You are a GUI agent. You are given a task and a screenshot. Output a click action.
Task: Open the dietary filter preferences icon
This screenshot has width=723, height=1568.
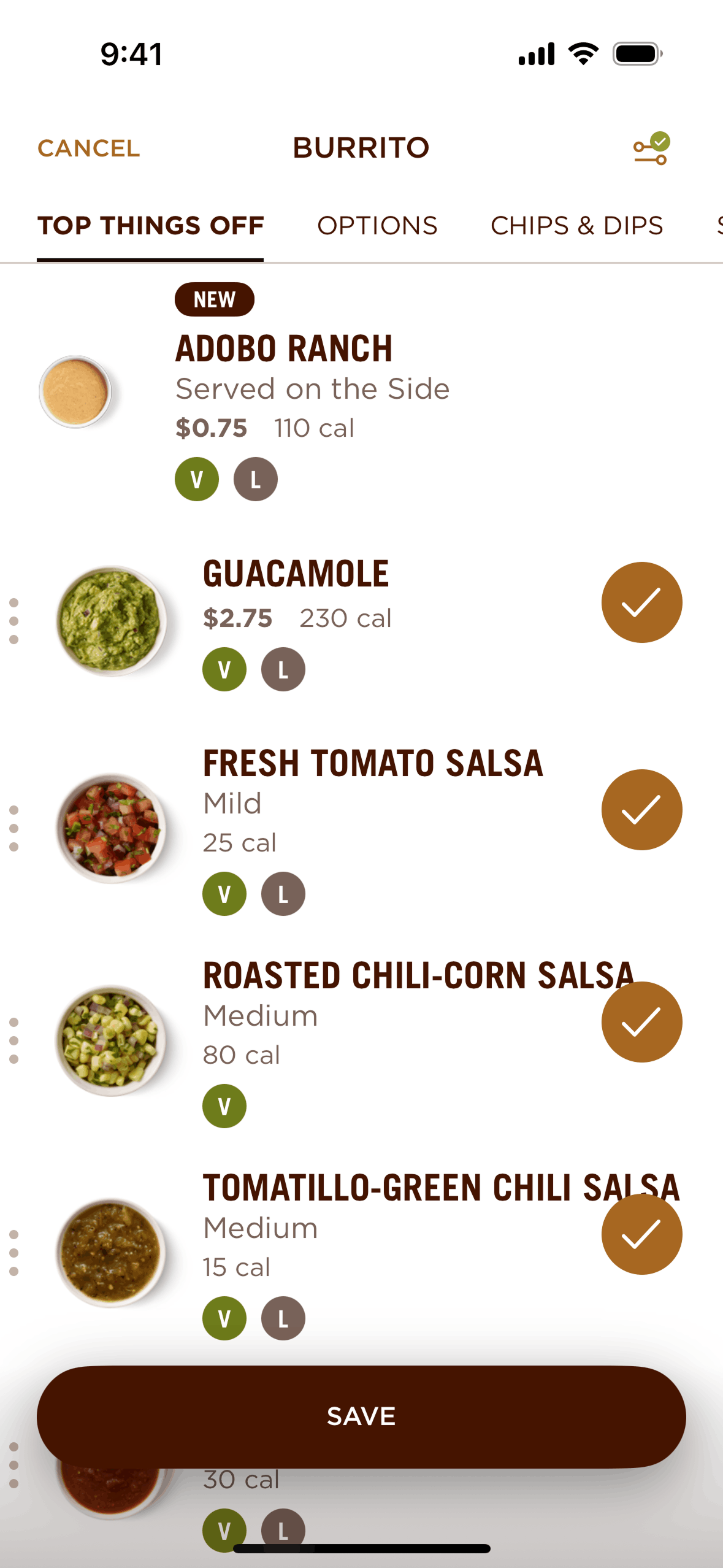651,148
